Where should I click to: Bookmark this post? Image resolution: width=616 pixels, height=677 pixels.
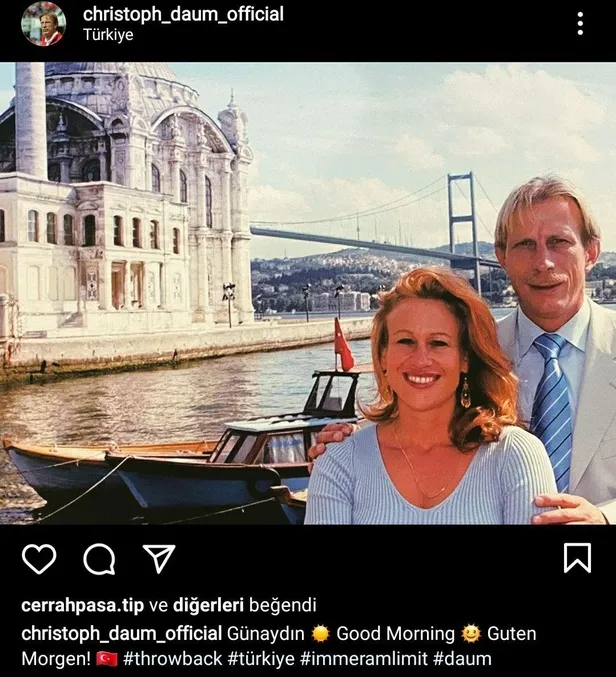click(x=577, y=558)
